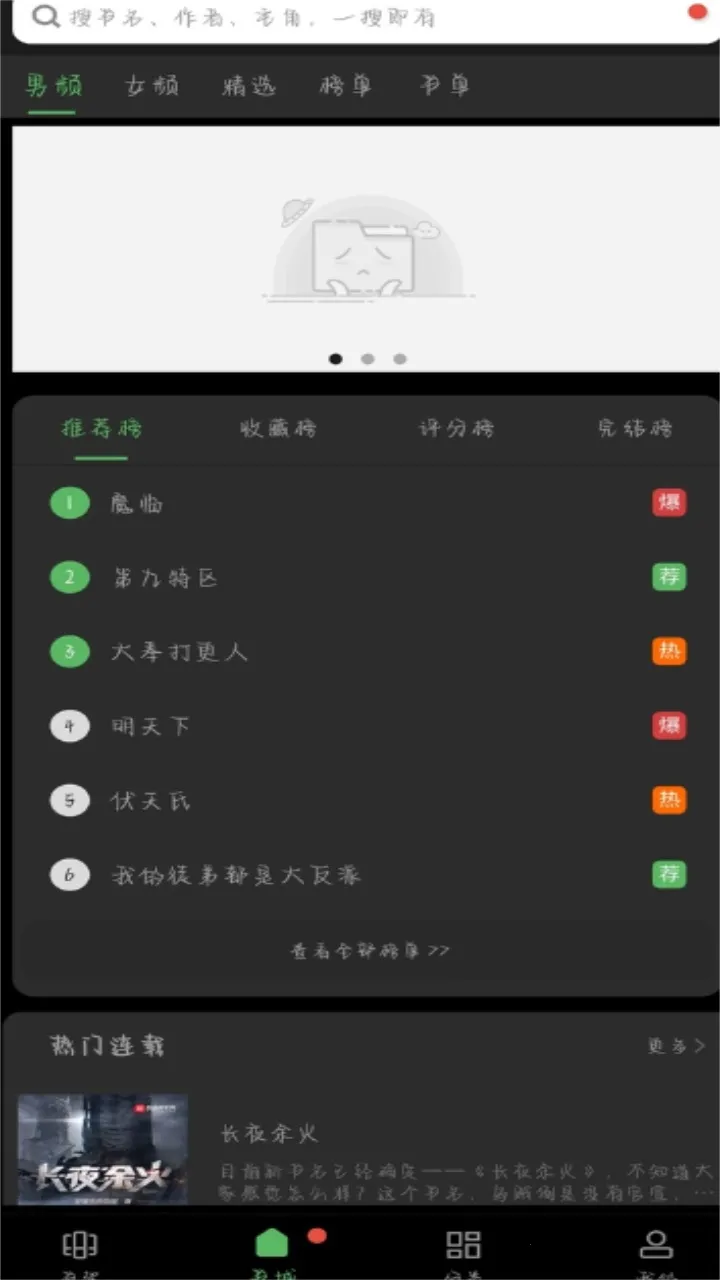Screen dimensions: 720x1280
Task: Select the 男频 tab
Action: [53, 86]
